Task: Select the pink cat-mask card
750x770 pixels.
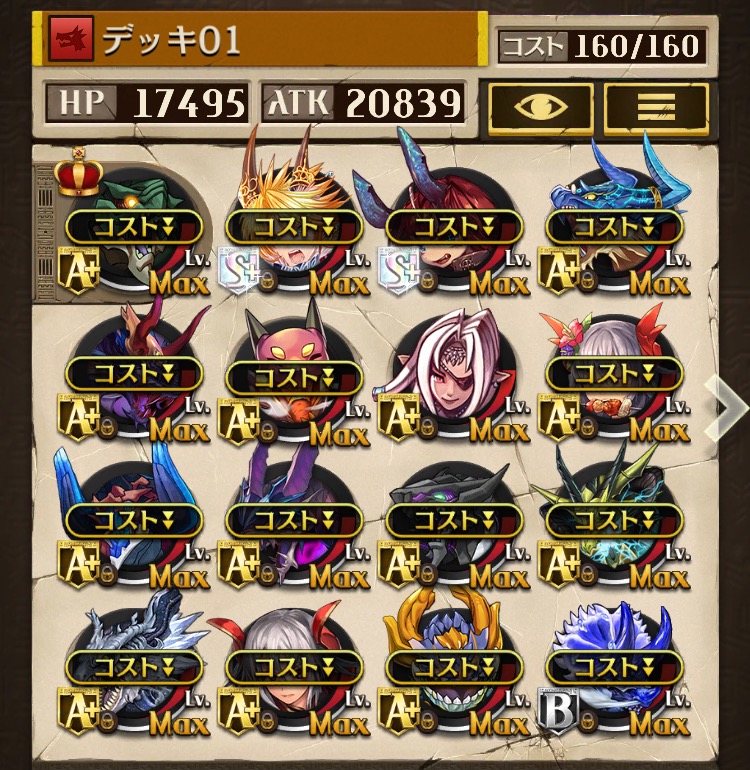Action: point(295,375)
